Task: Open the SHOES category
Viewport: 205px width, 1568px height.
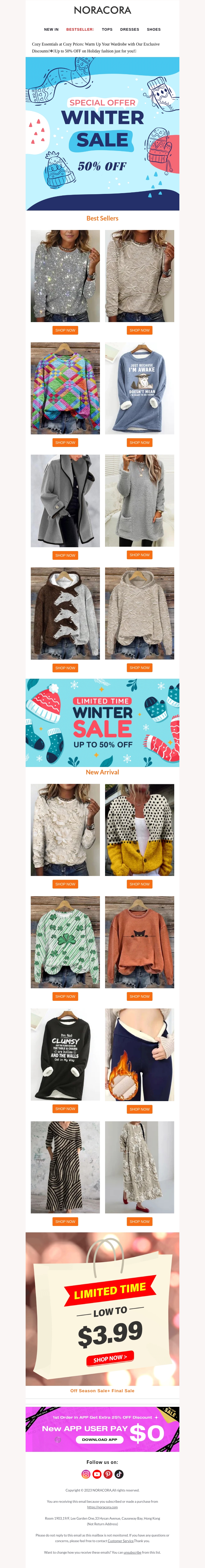Action: tap(154, 29)
